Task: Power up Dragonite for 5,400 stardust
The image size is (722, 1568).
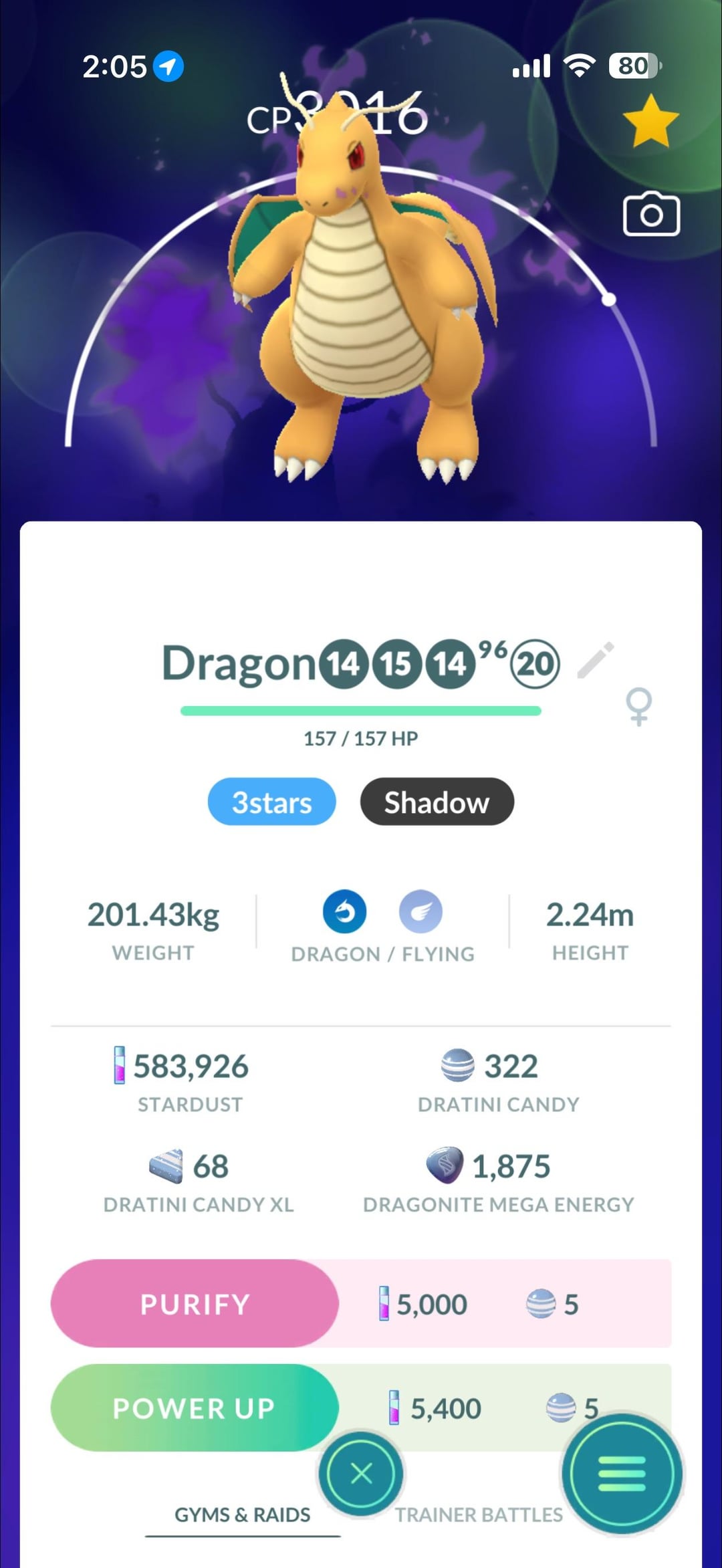Action: point(195,1408)
